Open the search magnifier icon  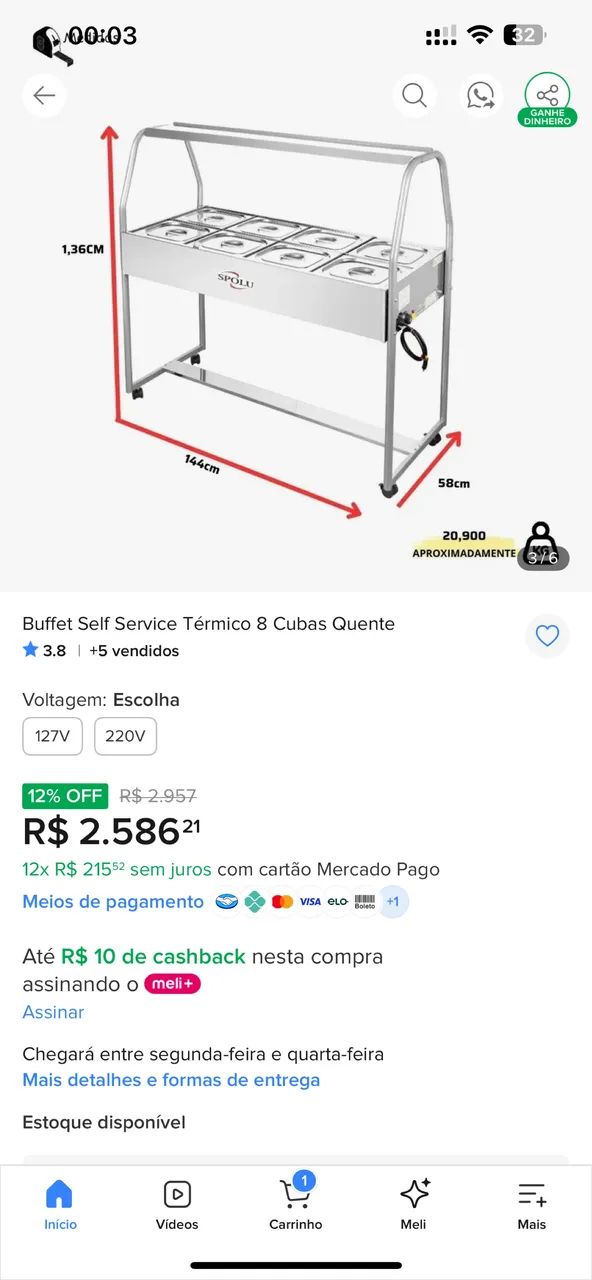tap(414, 96)
